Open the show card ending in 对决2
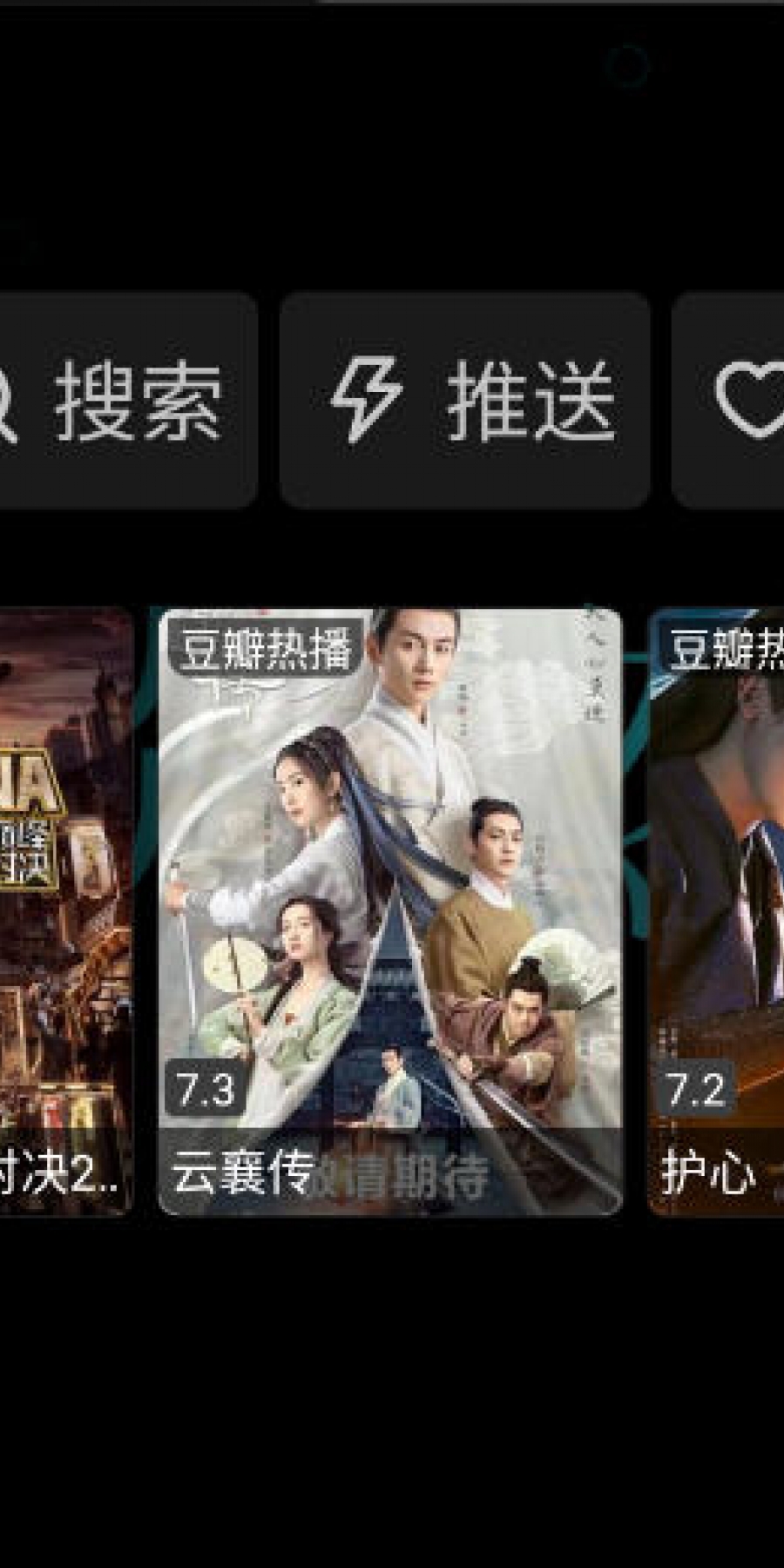784x1568 pixels. 65,910
